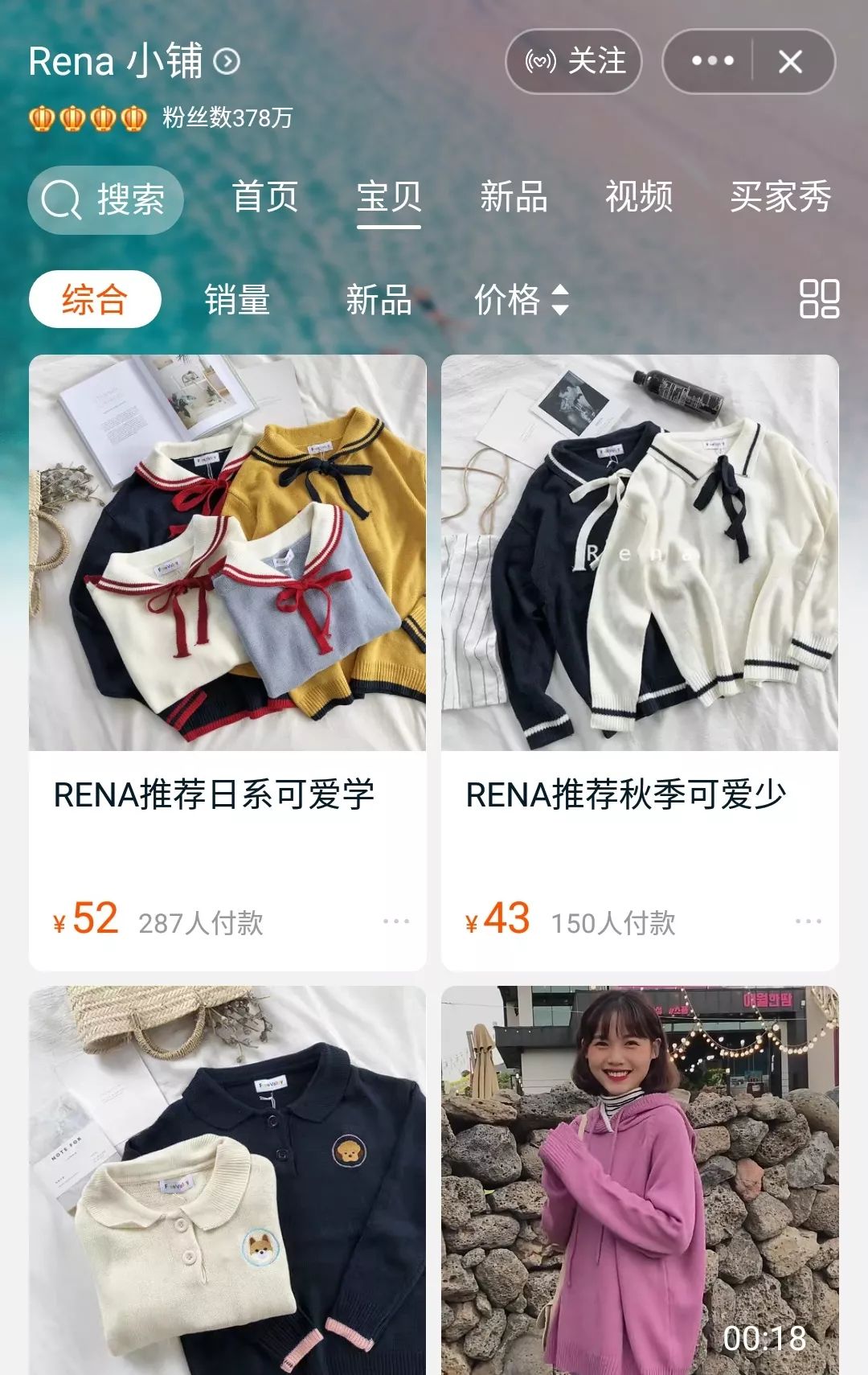Image resolution: width=868 pixels, height=1375 pixels.
Task: Click the live broadcast icon next to 关注
Action: tap(540, 63)
